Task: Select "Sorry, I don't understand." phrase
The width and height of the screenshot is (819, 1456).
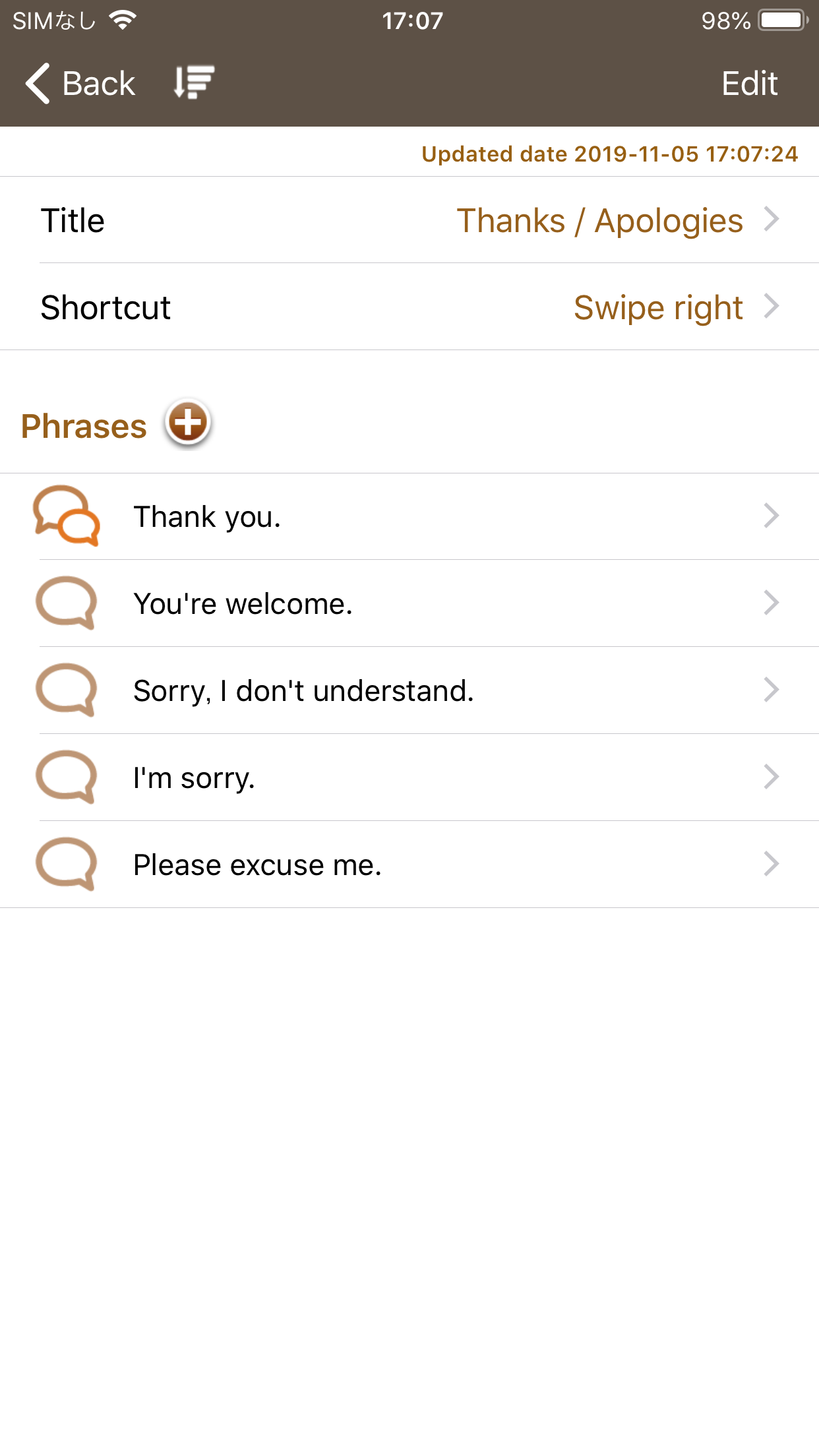Action: coord(409,691)
